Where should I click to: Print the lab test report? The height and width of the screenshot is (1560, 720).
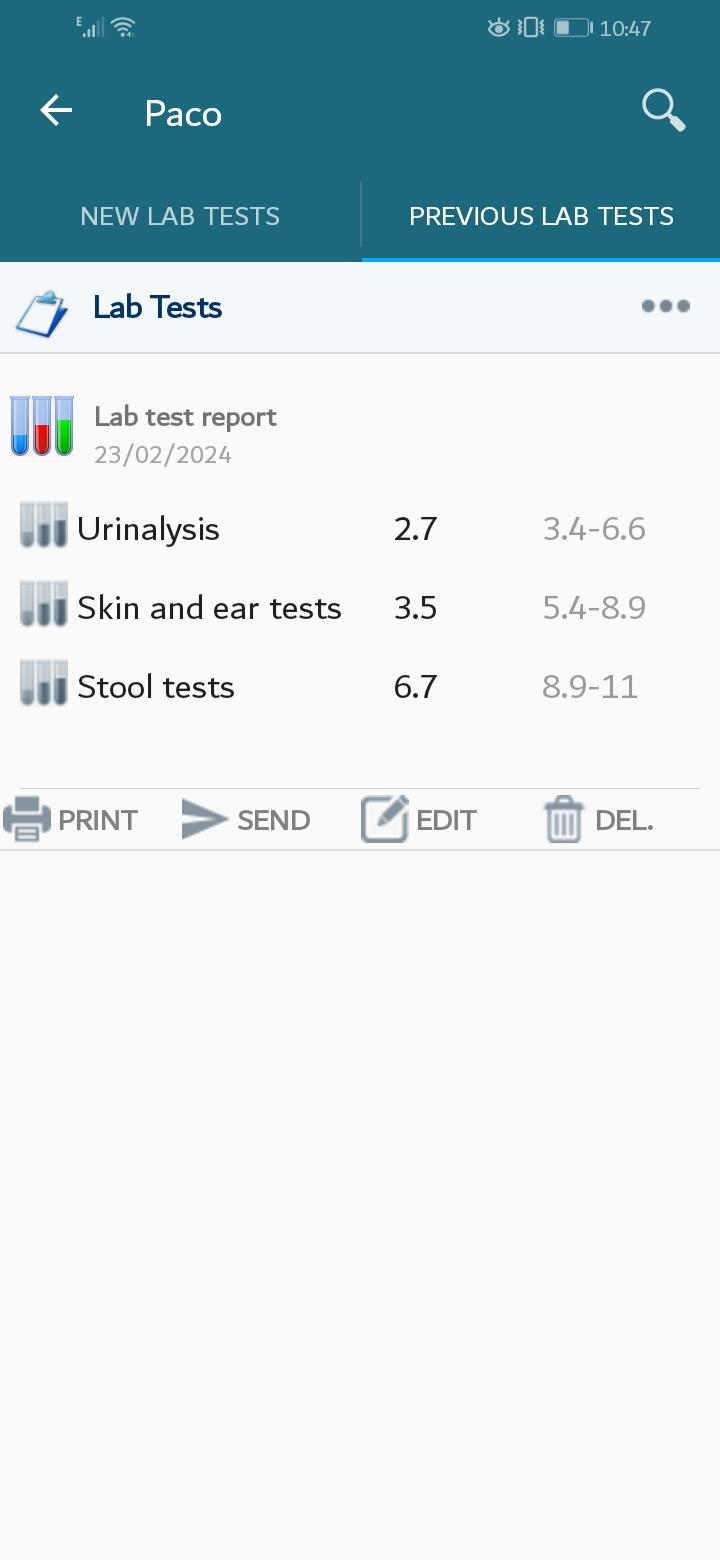click(70, 820)
